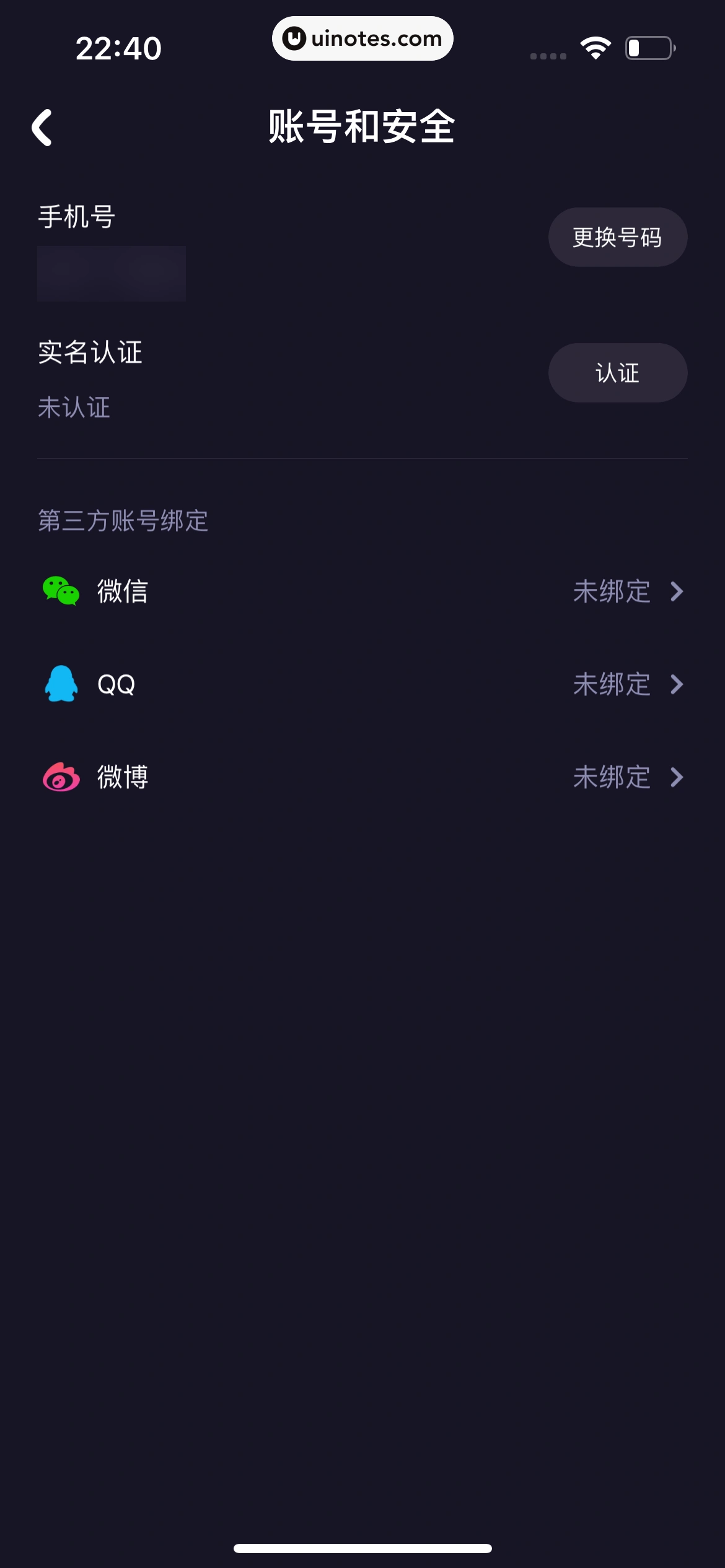Screen dimensions: 725x1568
Task: Click the WeChat icon to bind account
Action: (60, 591)
